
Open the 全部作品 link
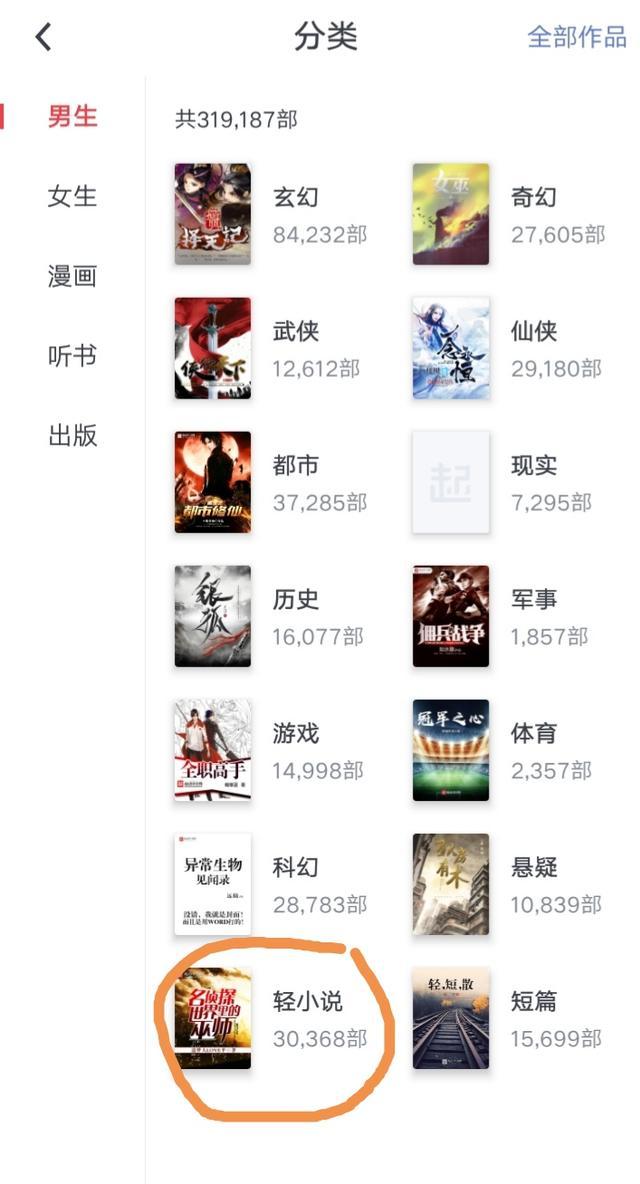click(577, 36)
